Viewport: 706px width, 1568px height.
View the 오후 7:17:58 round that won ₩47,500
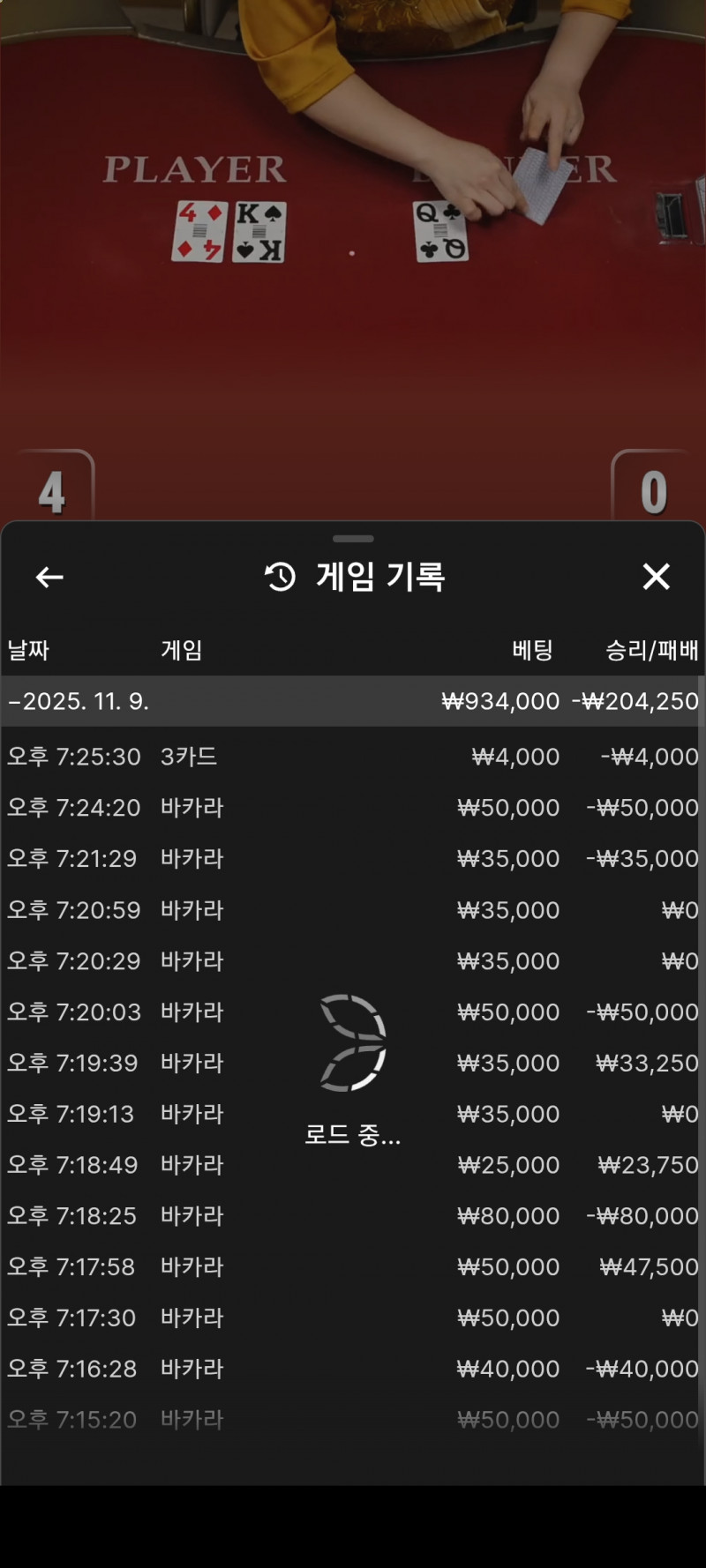353,1268
